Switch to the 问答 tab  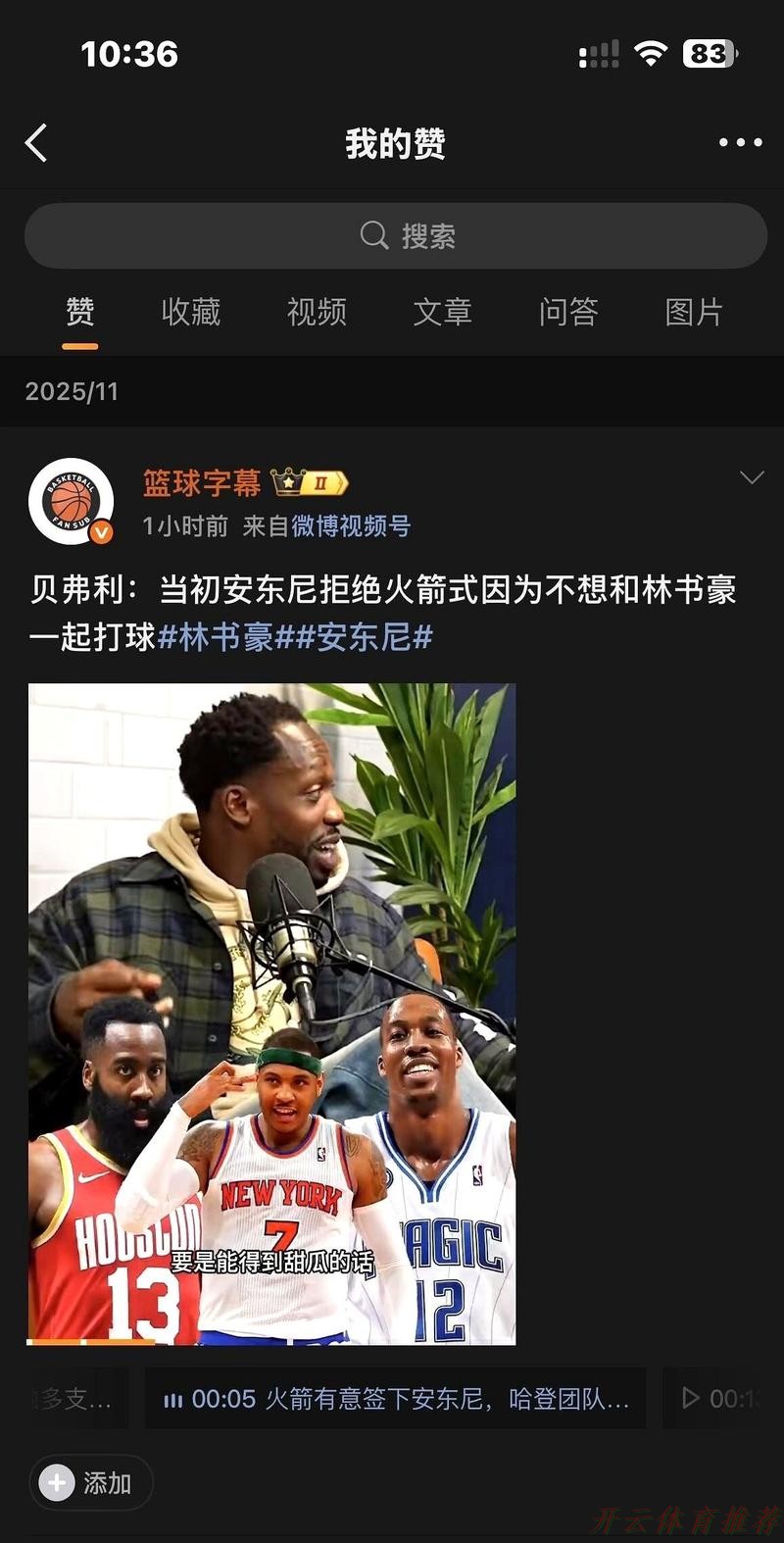coord(569,313)
